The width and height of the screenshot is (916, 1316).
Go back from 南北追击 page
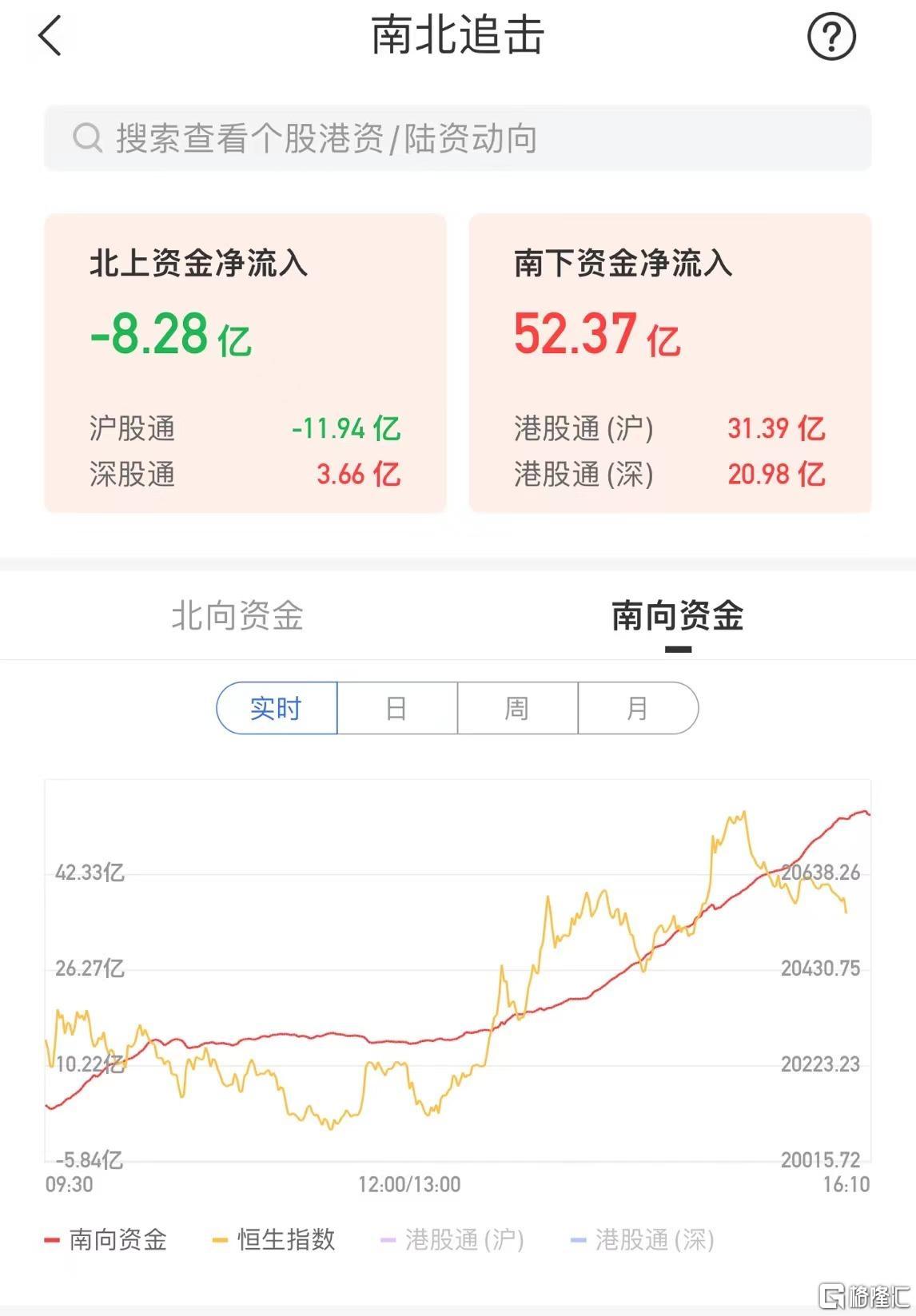point(50,37)
